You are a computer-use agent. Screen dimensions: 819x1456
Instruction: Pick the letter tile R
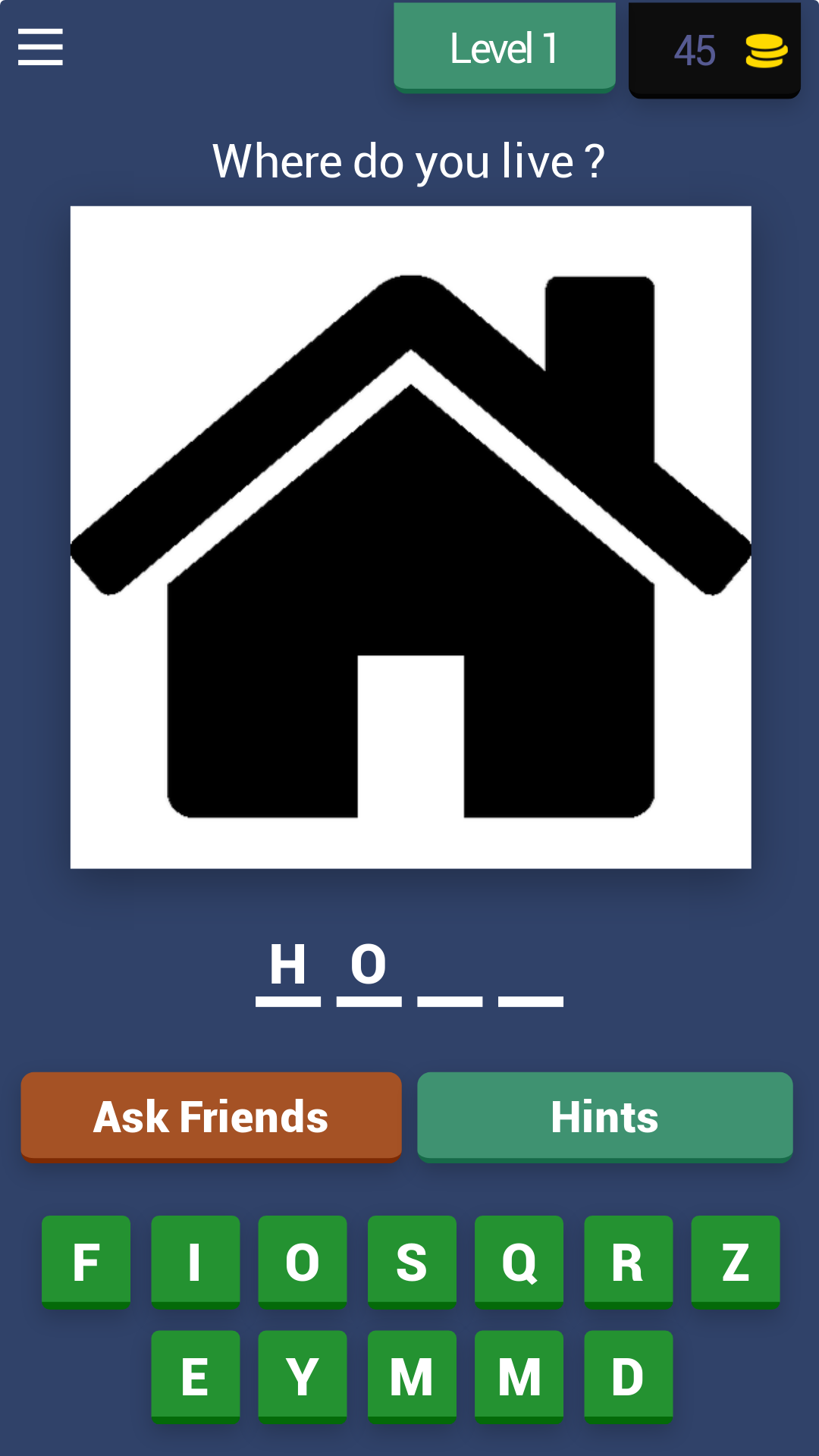click(x=628, y=1262)
